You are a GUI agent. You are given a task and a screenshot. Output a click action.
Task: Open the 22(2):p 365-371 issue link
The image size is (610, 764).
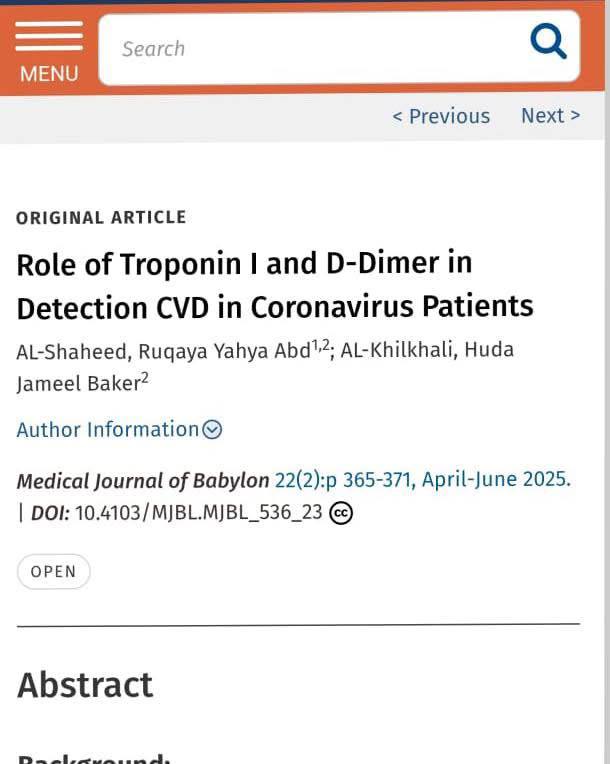coord(342,480)
